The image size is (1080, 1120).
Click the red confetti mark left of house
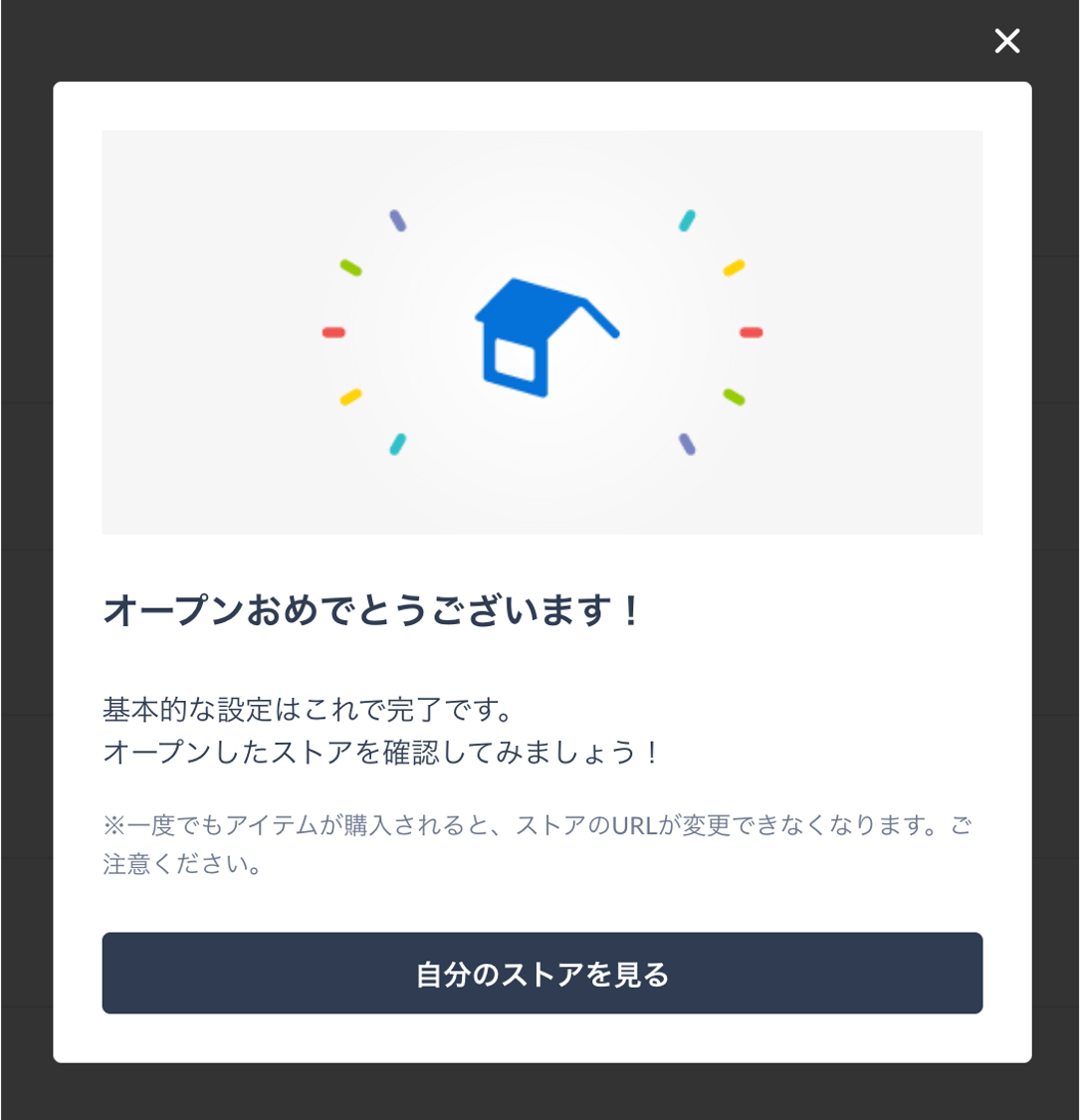click(330, 333)
